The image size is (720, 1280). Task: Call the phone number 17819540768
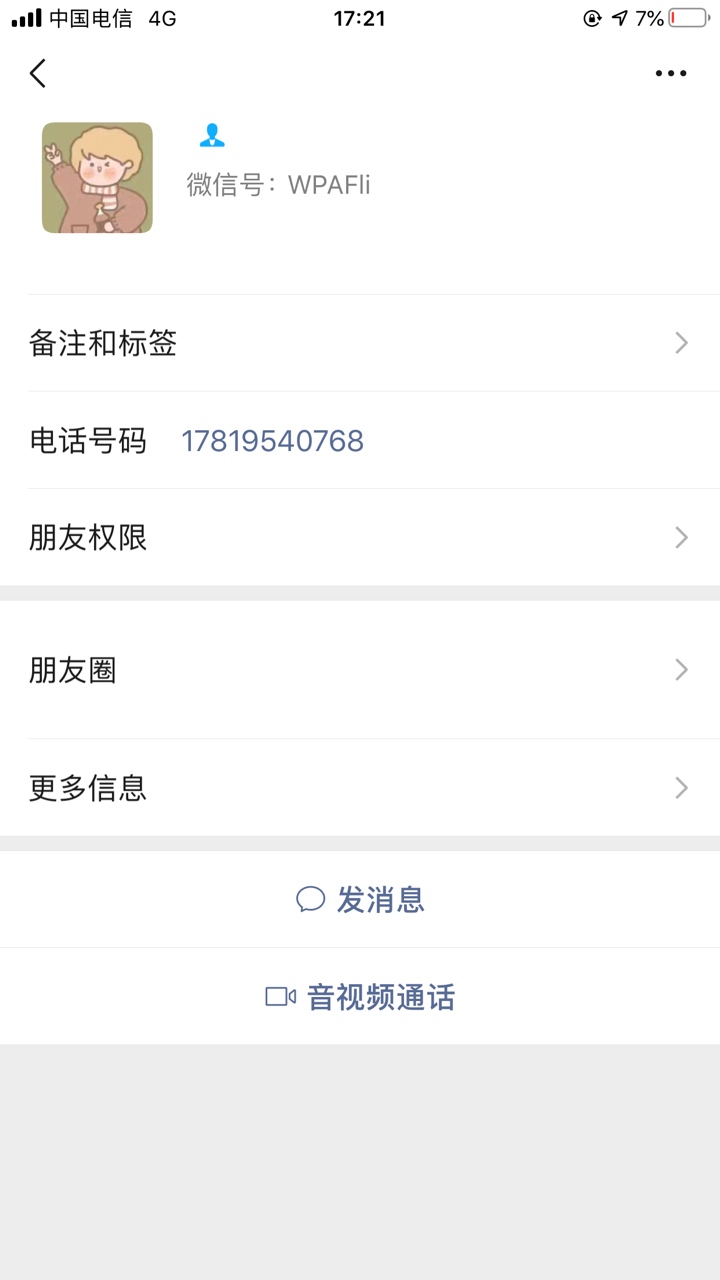pos(272,441)
